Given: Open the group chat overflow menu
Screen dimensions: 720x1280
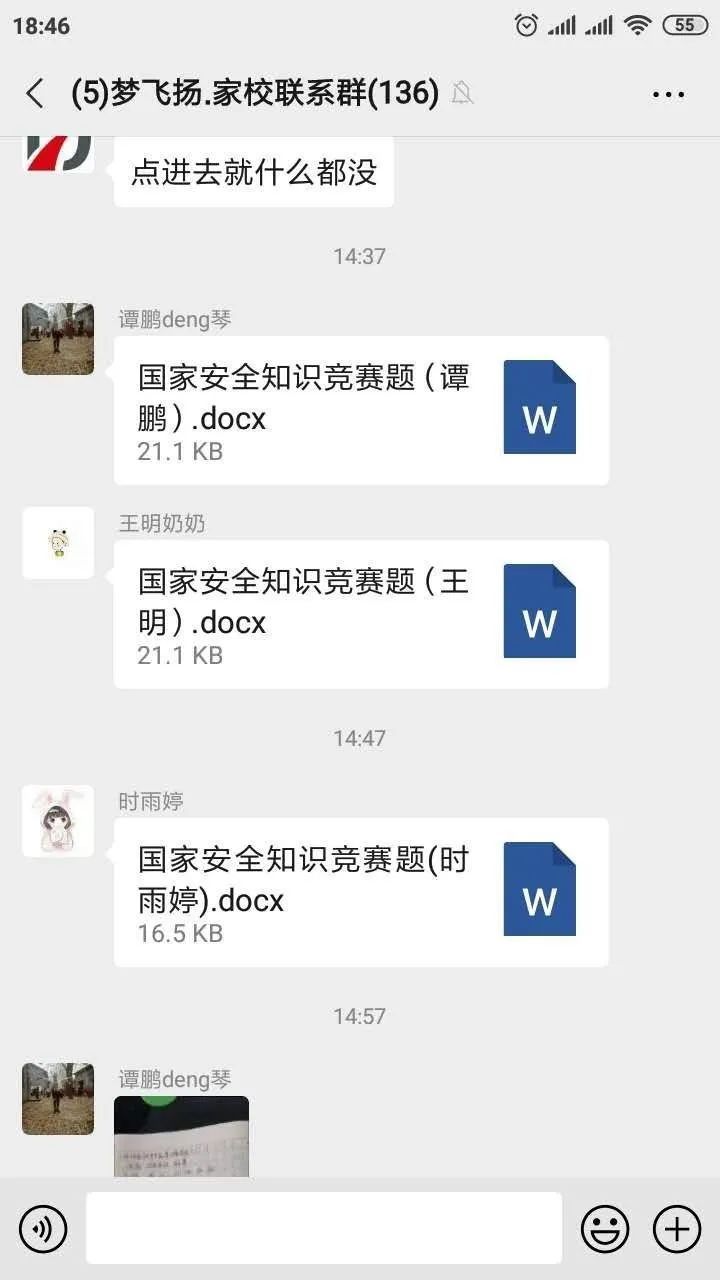Looking at the screenshot, I should pos(668,95).
